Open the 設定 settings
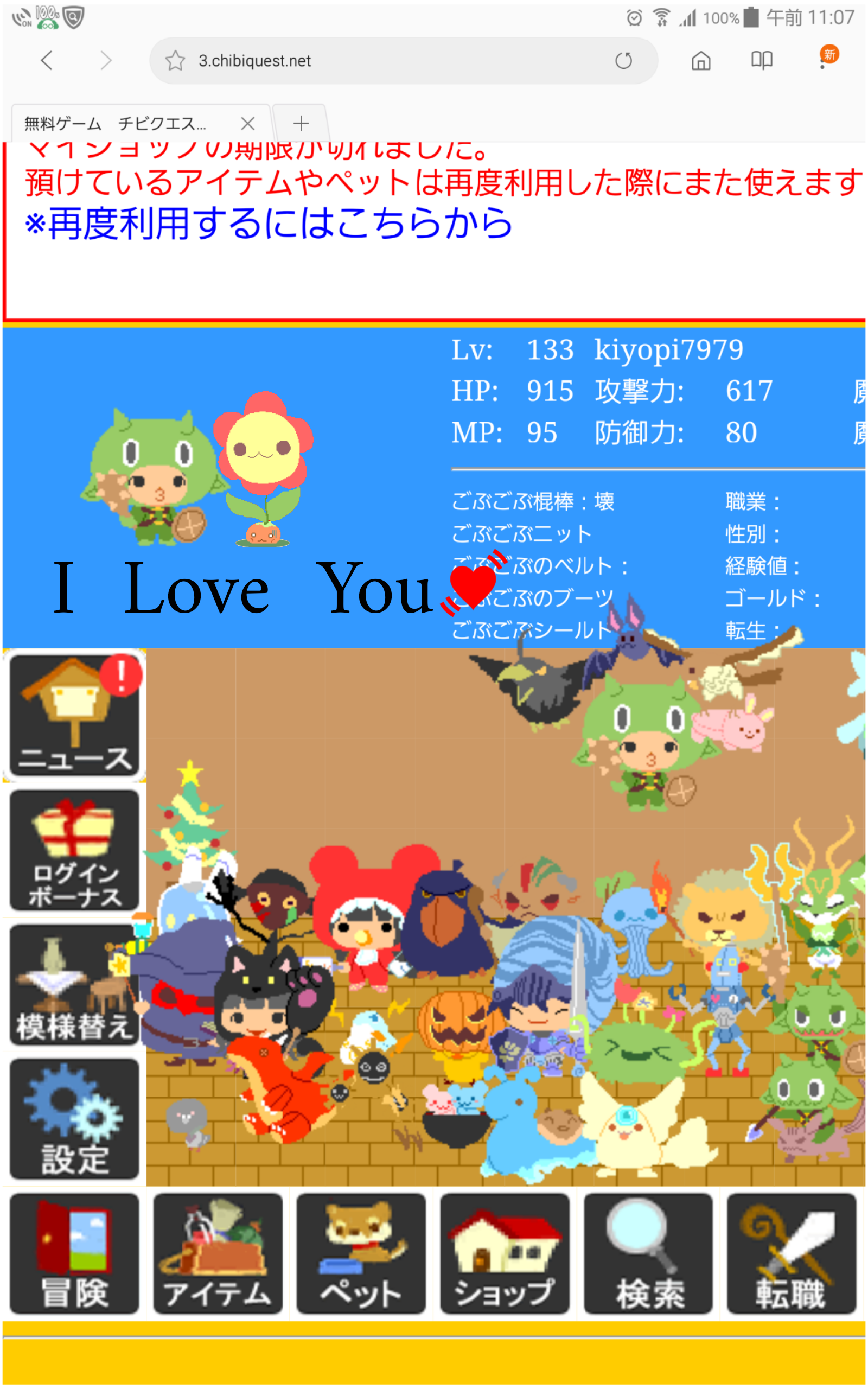 tap(75, 1119)
